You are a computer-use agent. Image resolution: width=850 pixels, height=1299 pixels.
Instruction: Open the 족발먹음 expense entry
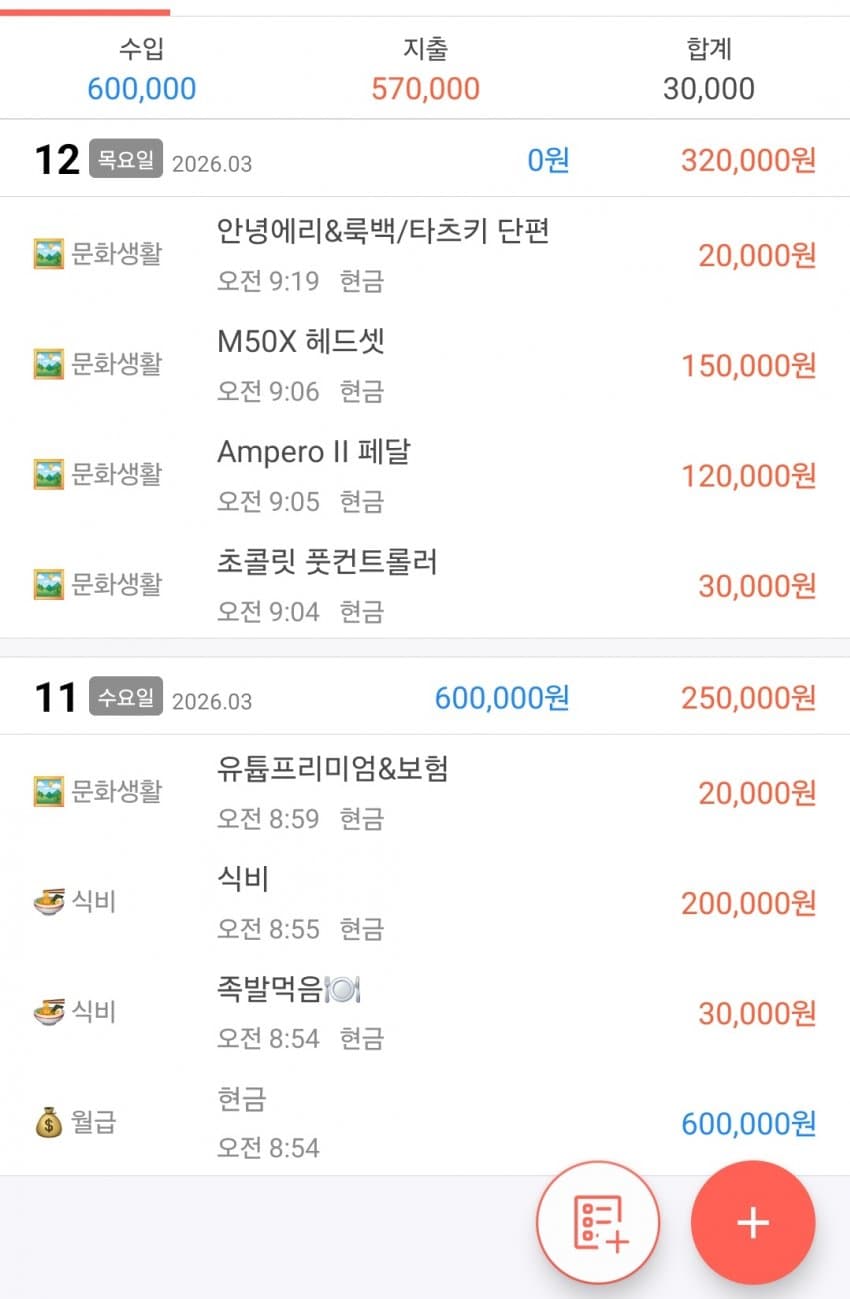click(424, 1012)
